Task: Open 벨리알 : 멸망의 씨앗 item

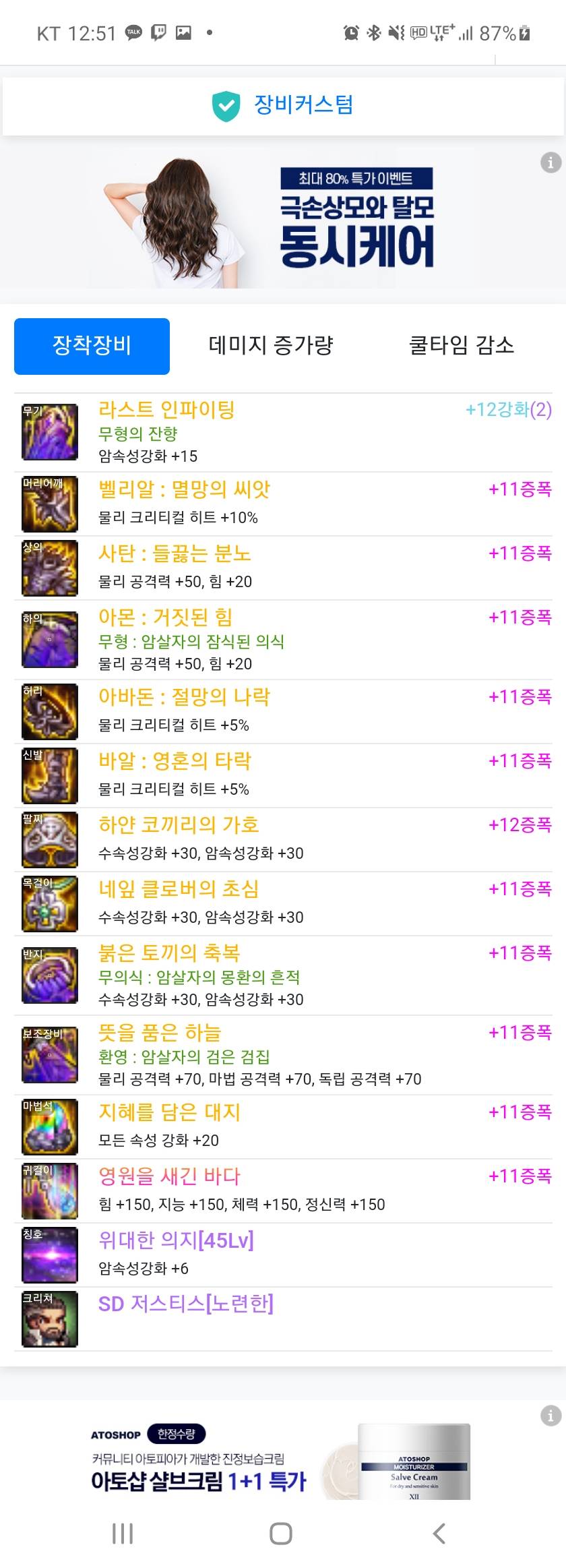Action: [x=184, y=489]
